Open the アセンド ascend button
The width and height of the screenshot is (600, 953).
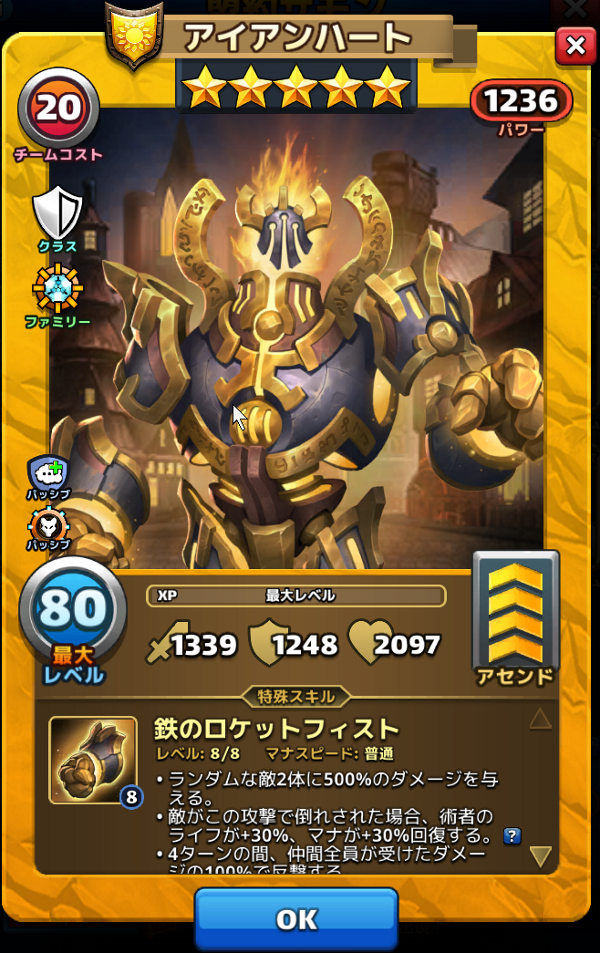515,619
